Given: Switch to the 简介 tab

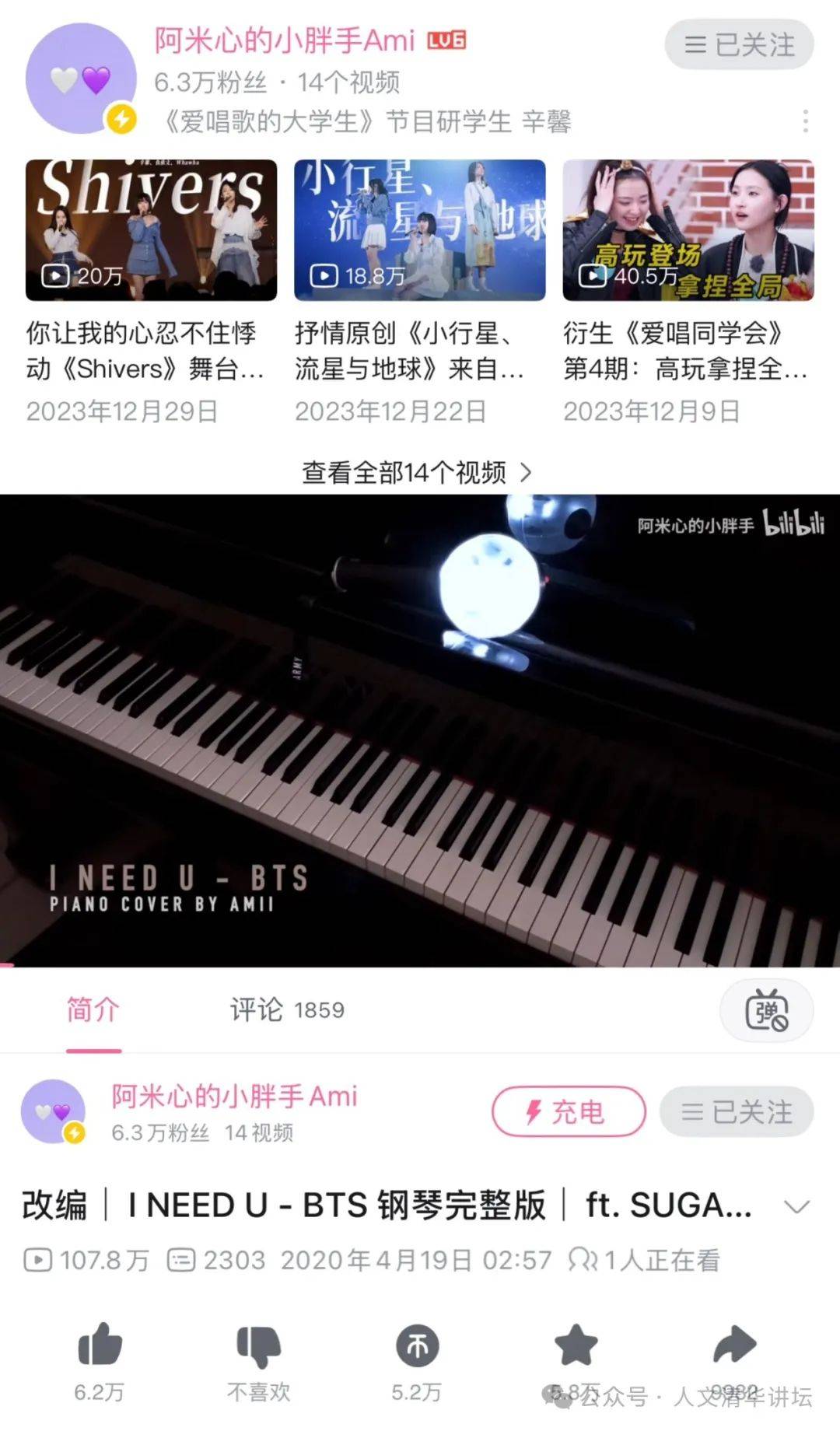Looking at the screenshot, I should click(93, 1009).
